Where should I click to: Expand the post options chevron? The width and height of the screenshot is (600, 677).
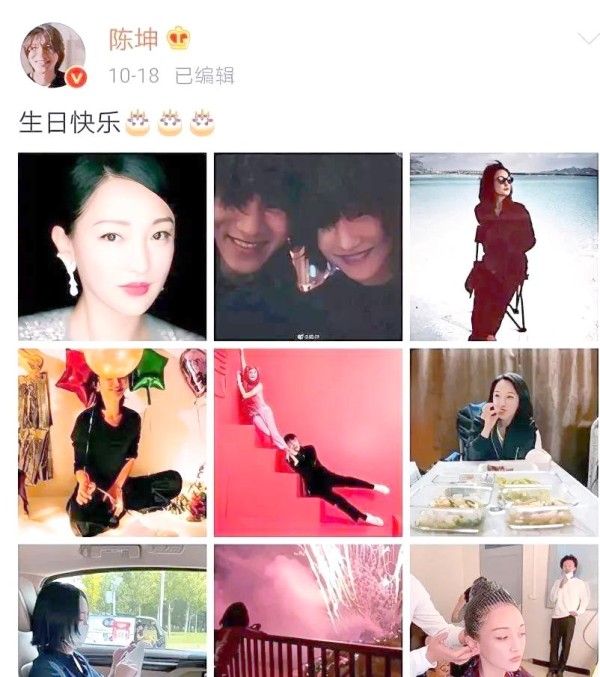[x=588, y=40]
